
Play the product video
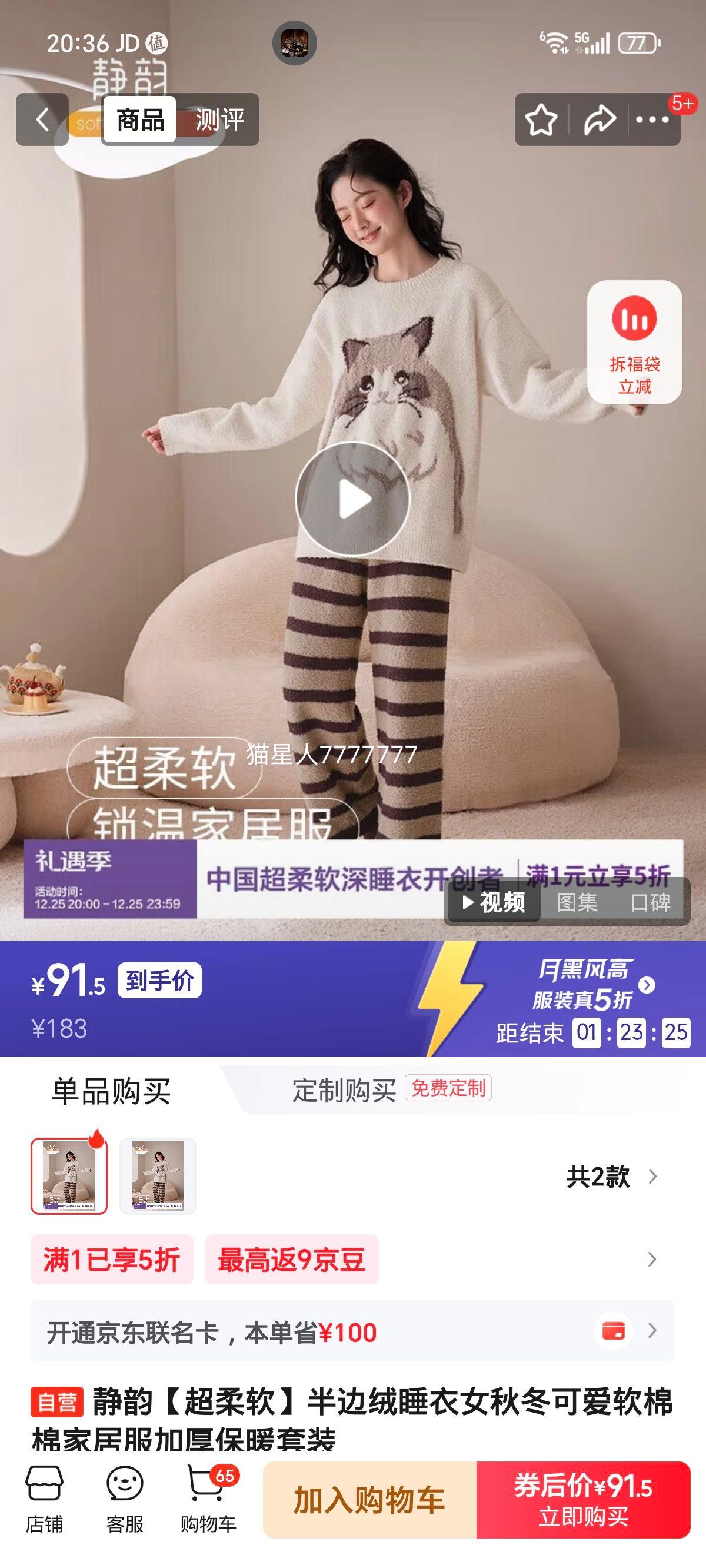click(353, 497)
